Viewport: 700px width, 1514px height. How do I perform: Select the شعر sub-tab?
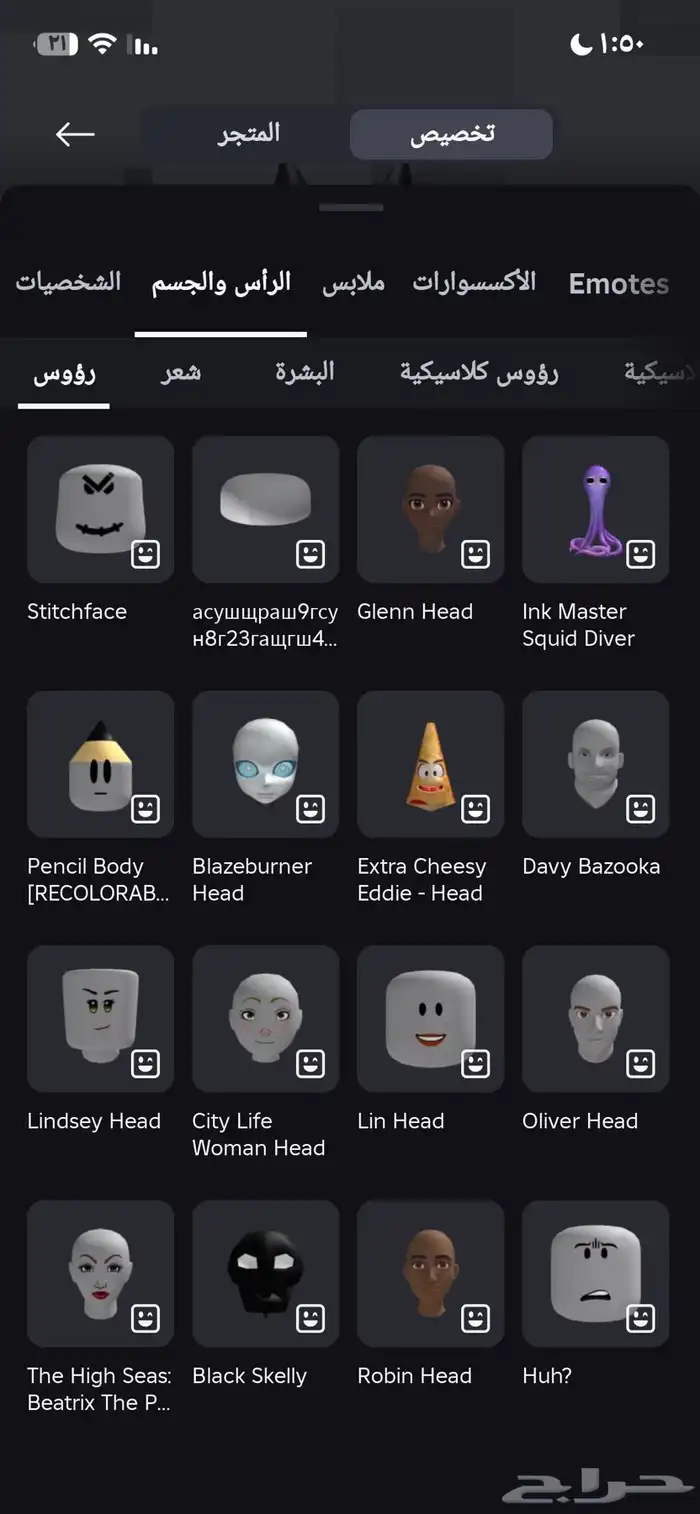181,373
